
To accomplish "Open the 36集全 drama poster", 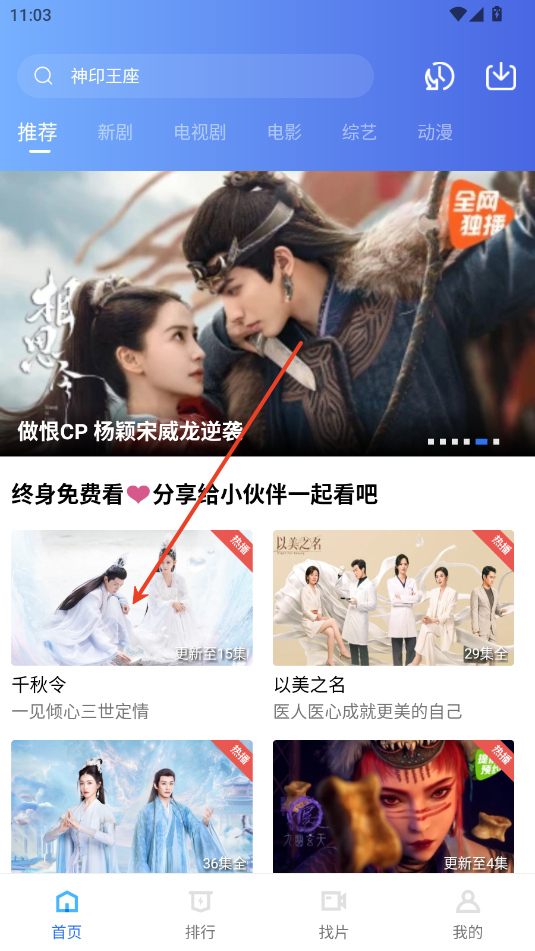I will (x=132, y=806).
